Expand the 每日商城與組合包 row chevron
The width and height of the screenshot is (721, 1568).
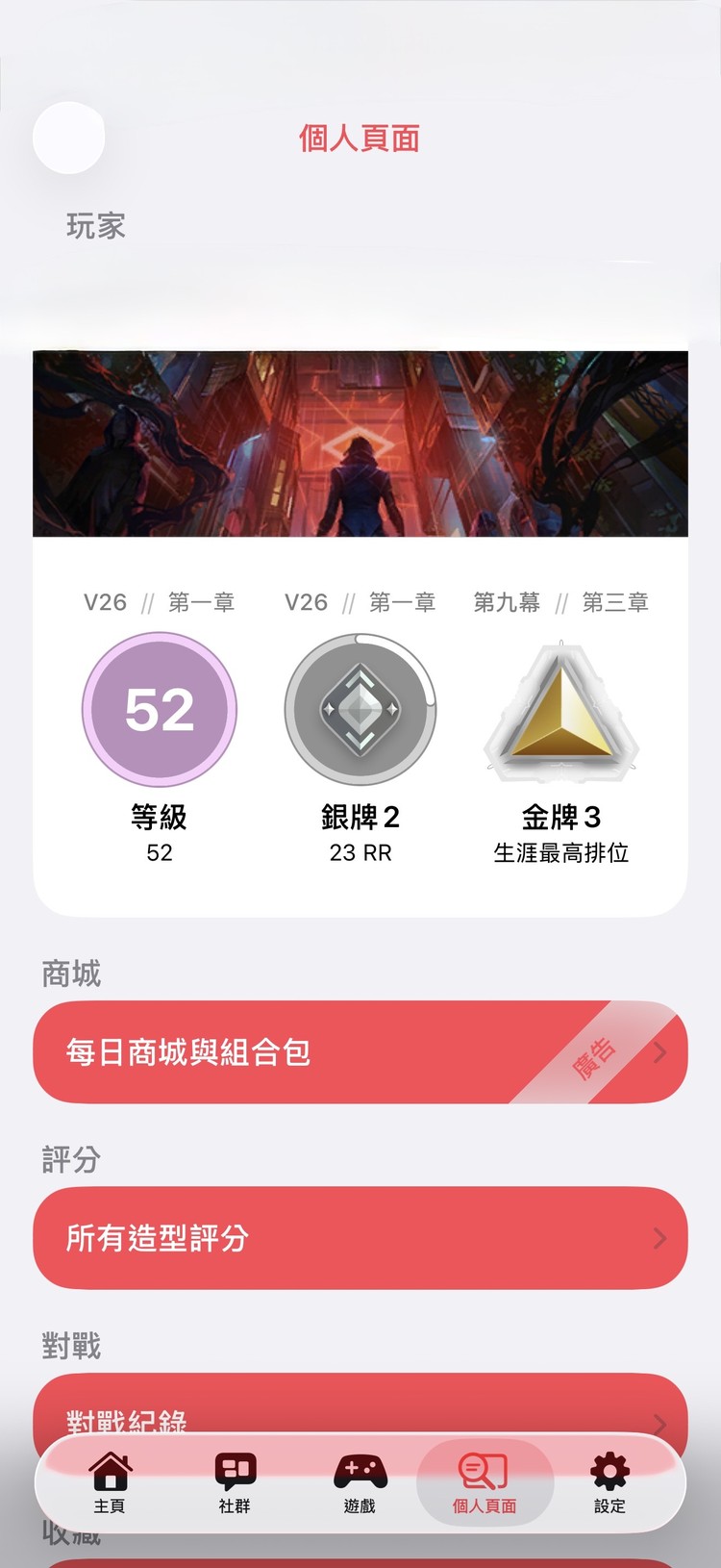coord(657,1052)
